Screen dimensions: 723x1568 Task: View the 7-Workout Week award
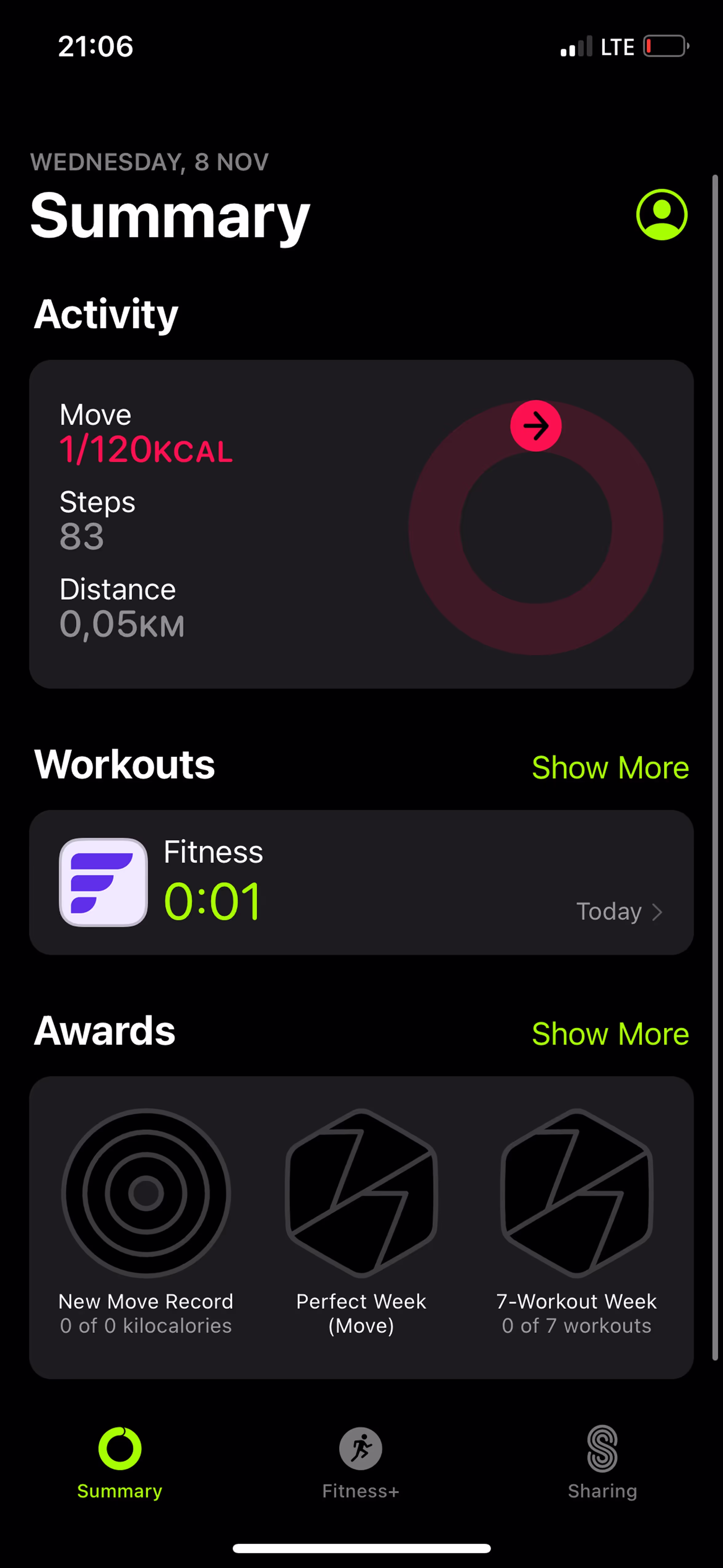pyautogui.click(x=576, y=1222)
